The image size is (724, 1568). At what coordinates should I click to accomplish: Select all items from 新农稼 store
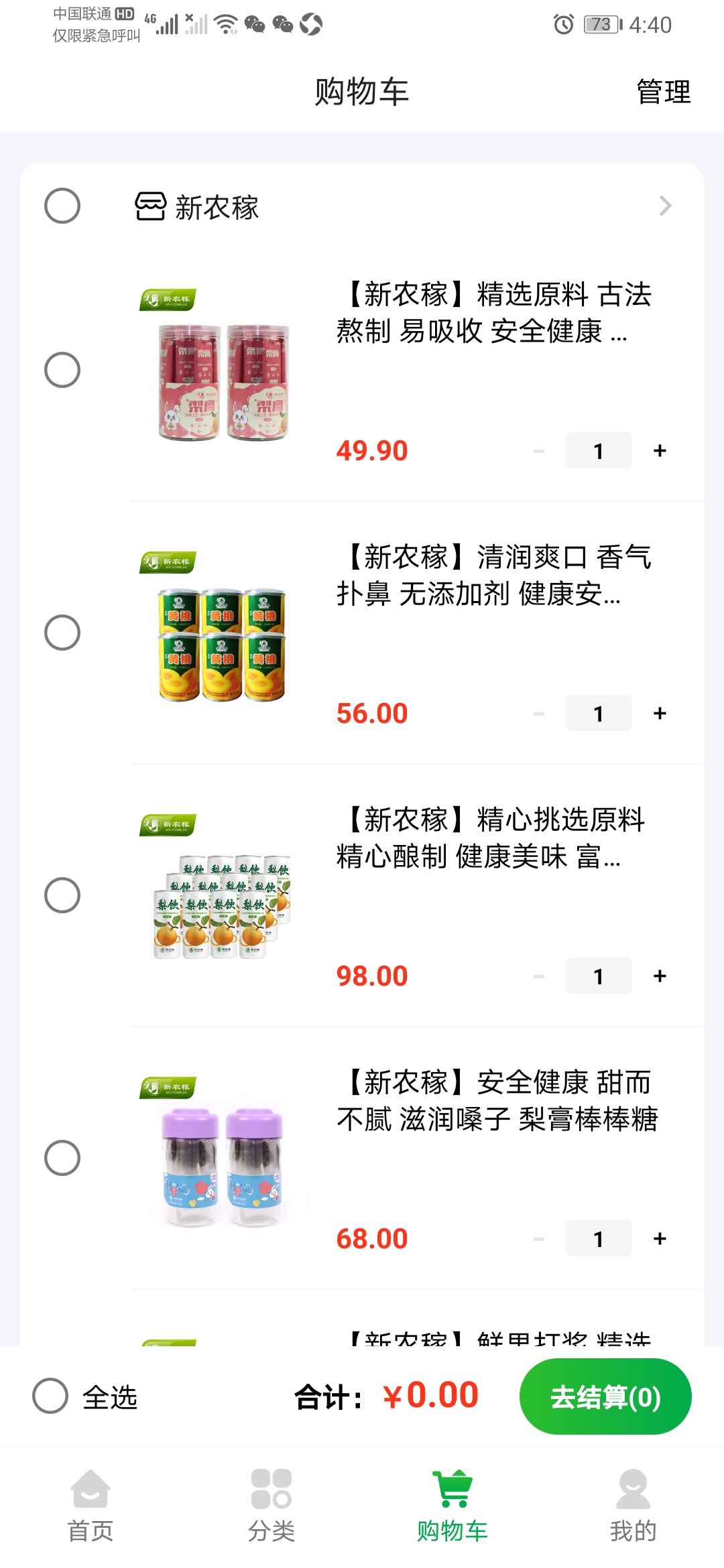coord(62,206)
